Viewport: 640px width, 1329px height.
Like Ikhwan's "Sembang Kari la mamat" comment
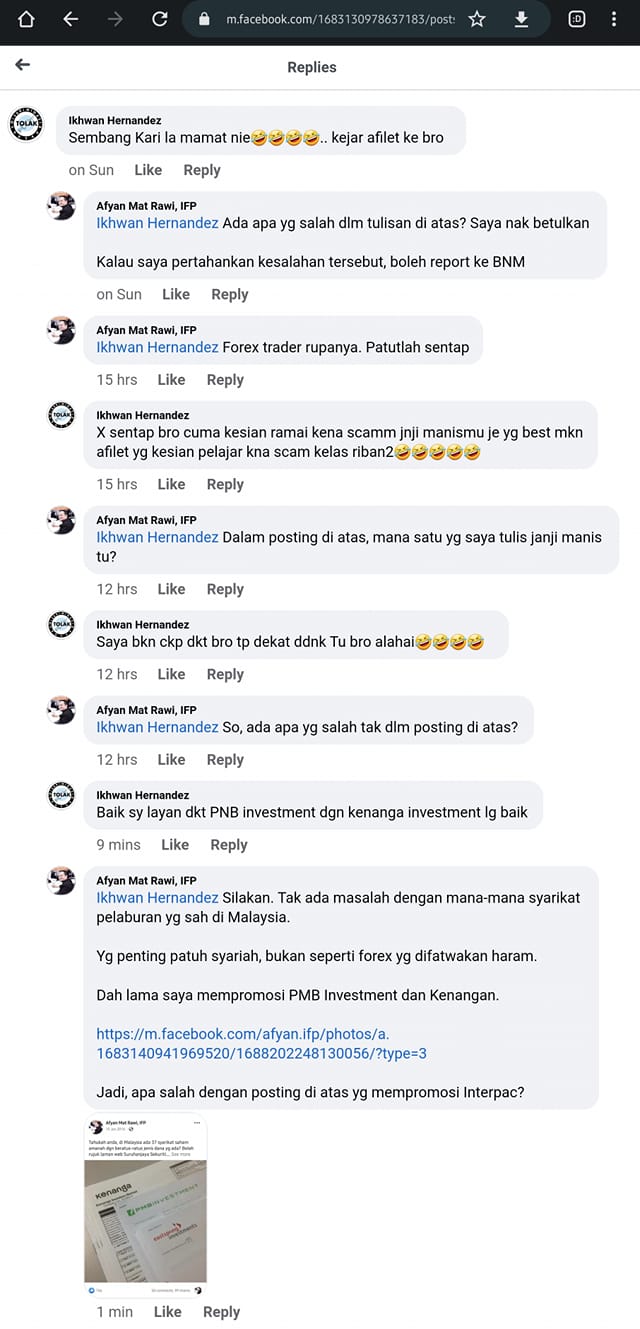(148, 170)
